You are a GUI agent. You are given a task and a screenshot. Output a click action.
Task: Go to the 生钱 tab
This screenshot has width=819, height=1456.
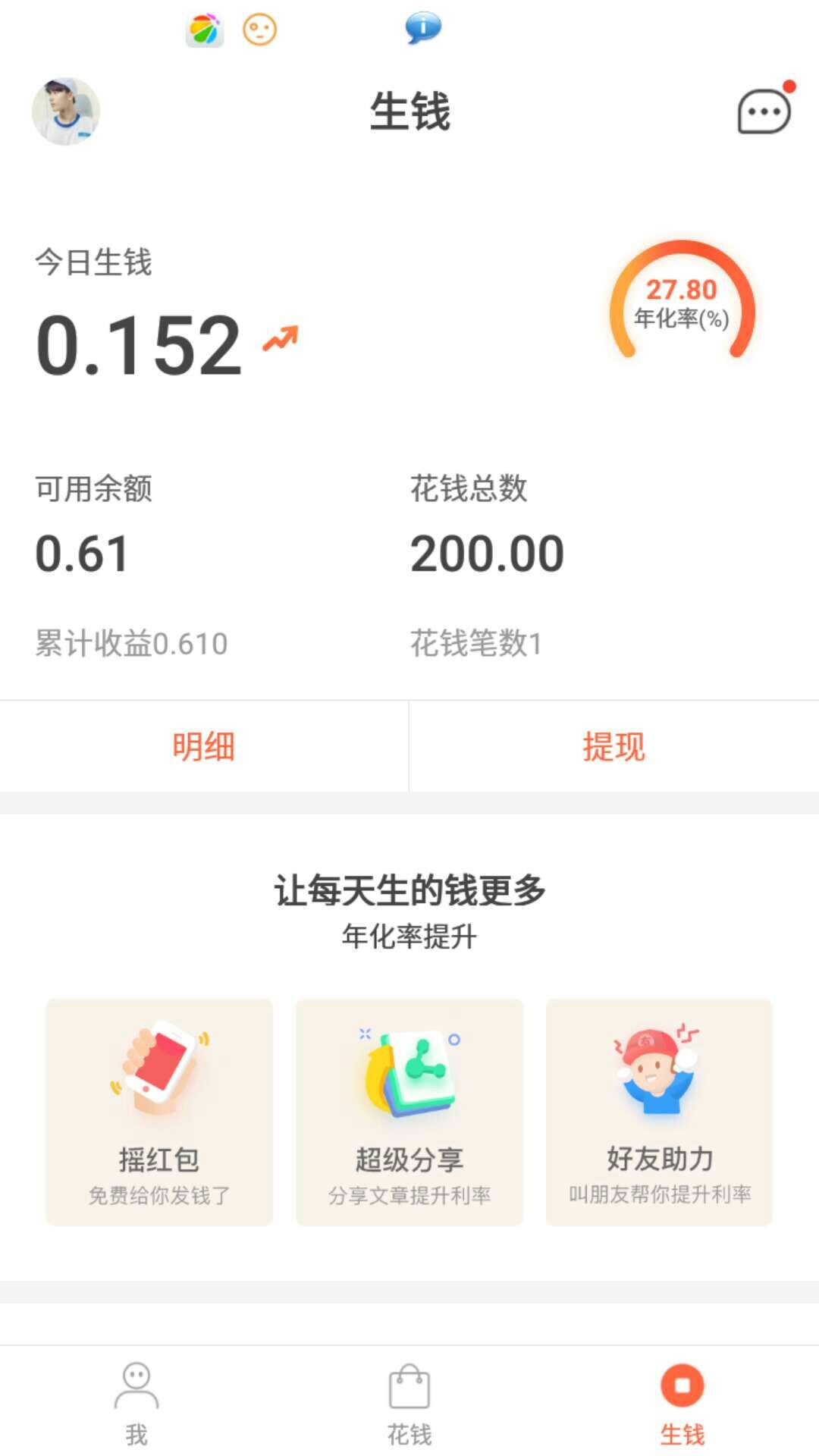[682, 1403]
